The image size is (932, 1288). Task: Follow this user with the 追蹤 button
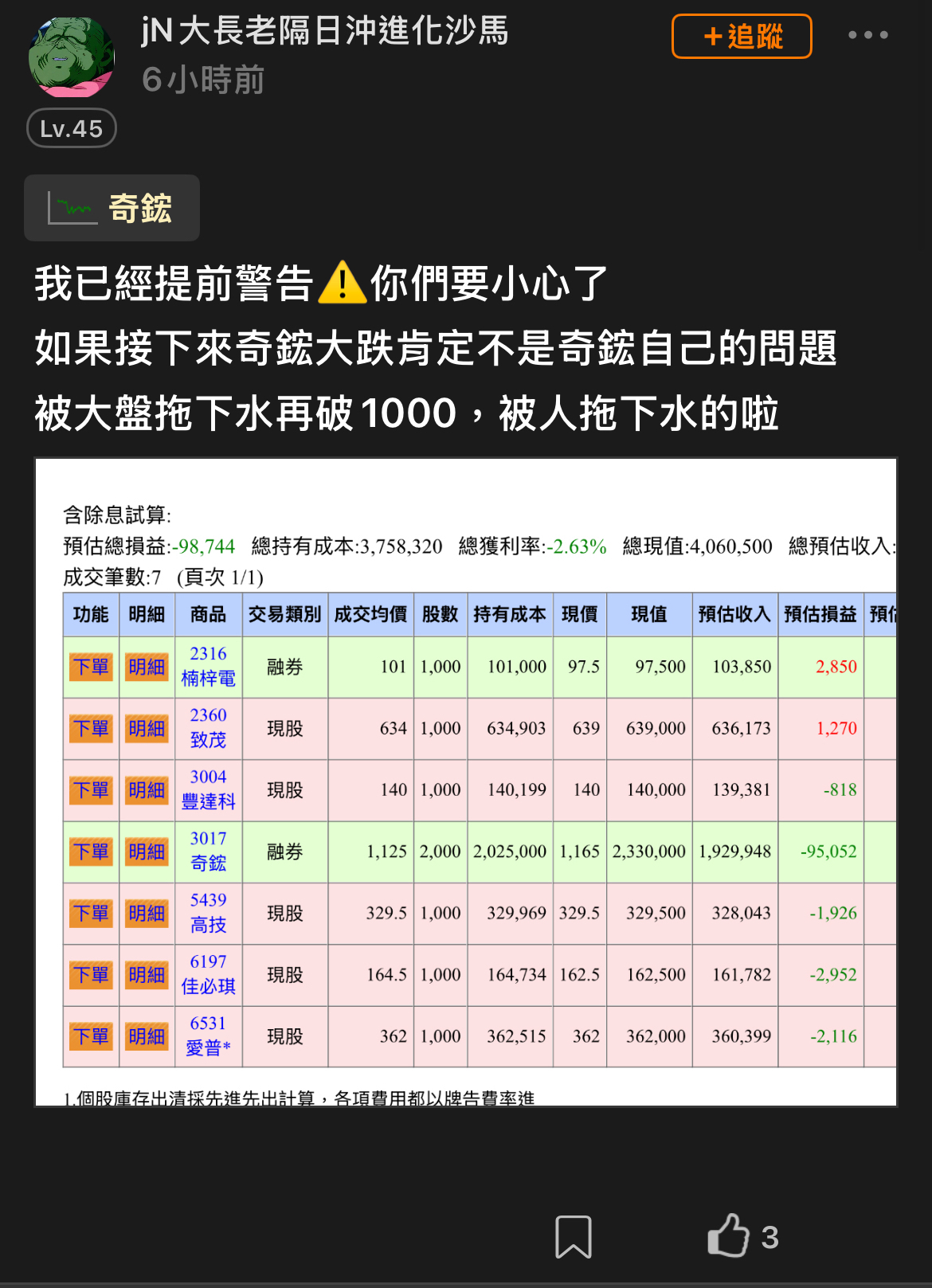742,37
